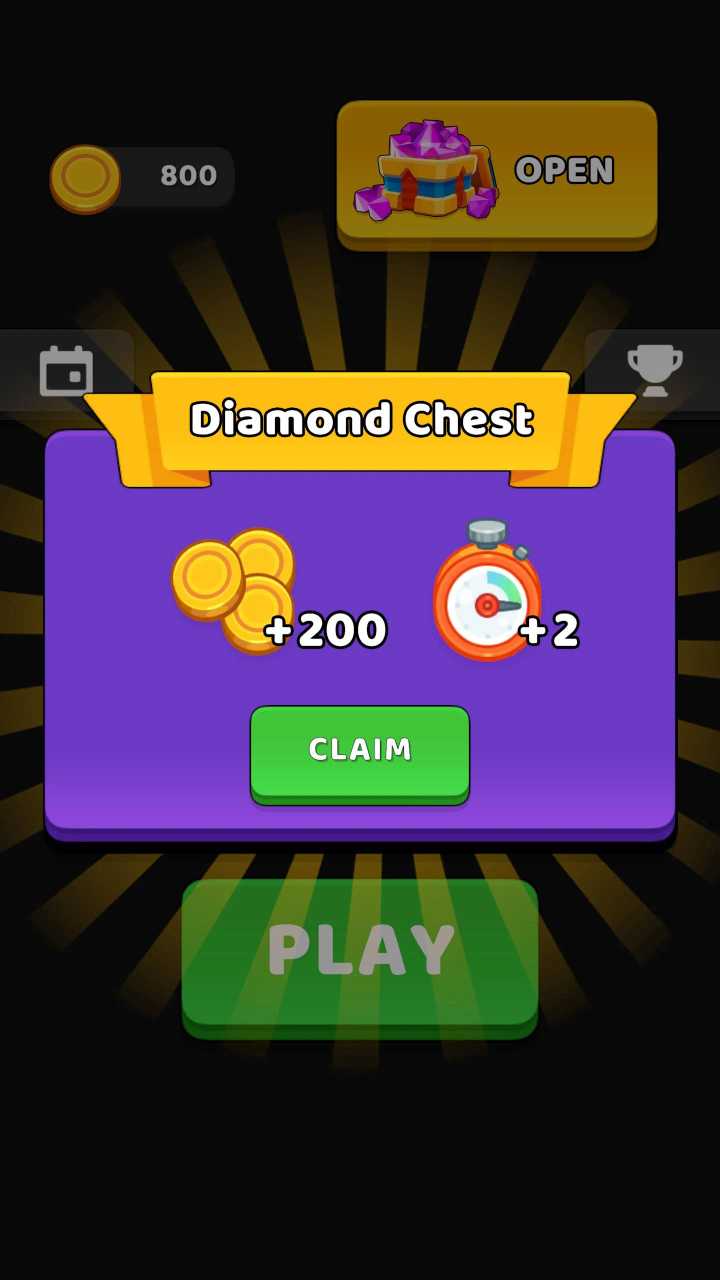
Task: Open the trophy leaderboard icon
Action: pos(654,370)
